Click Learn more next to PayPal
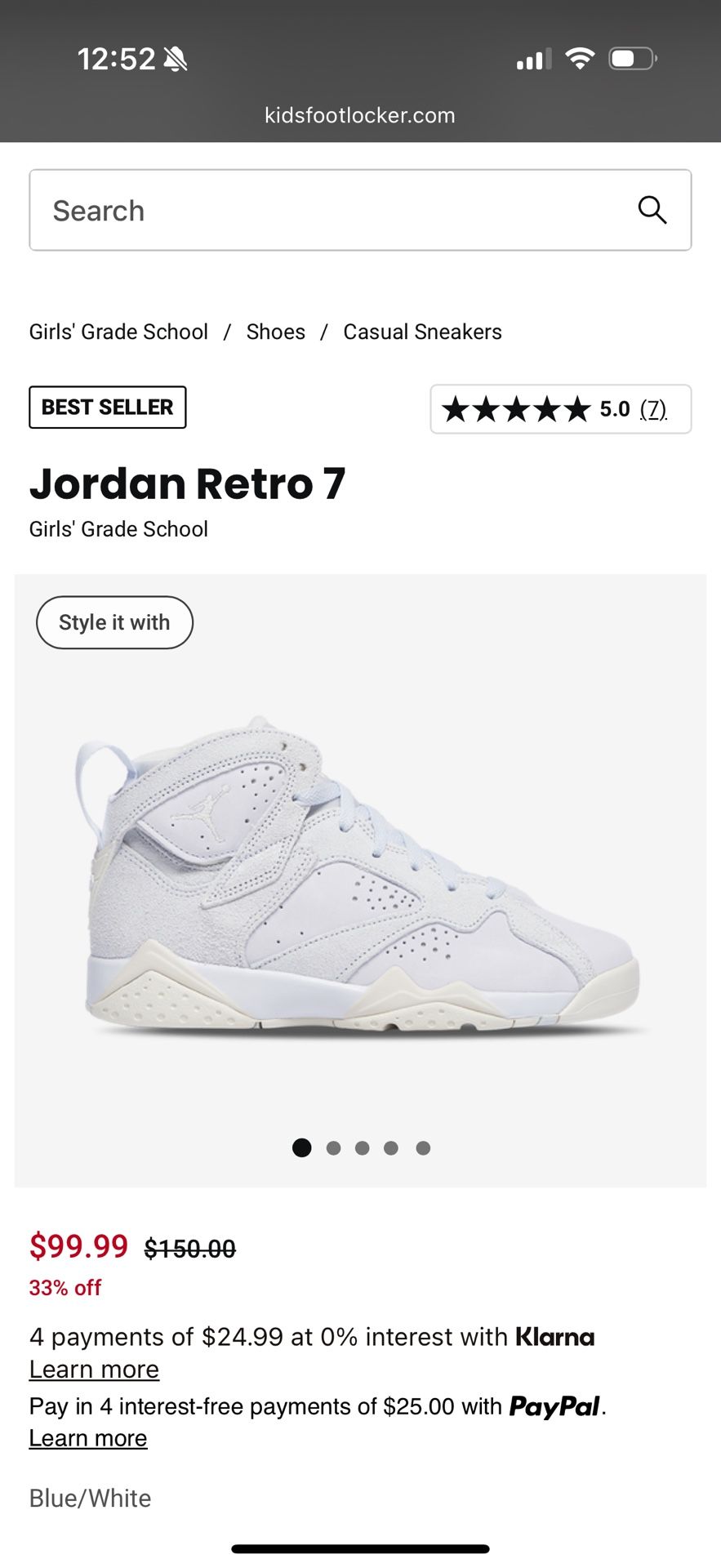 click(88, 1437)
